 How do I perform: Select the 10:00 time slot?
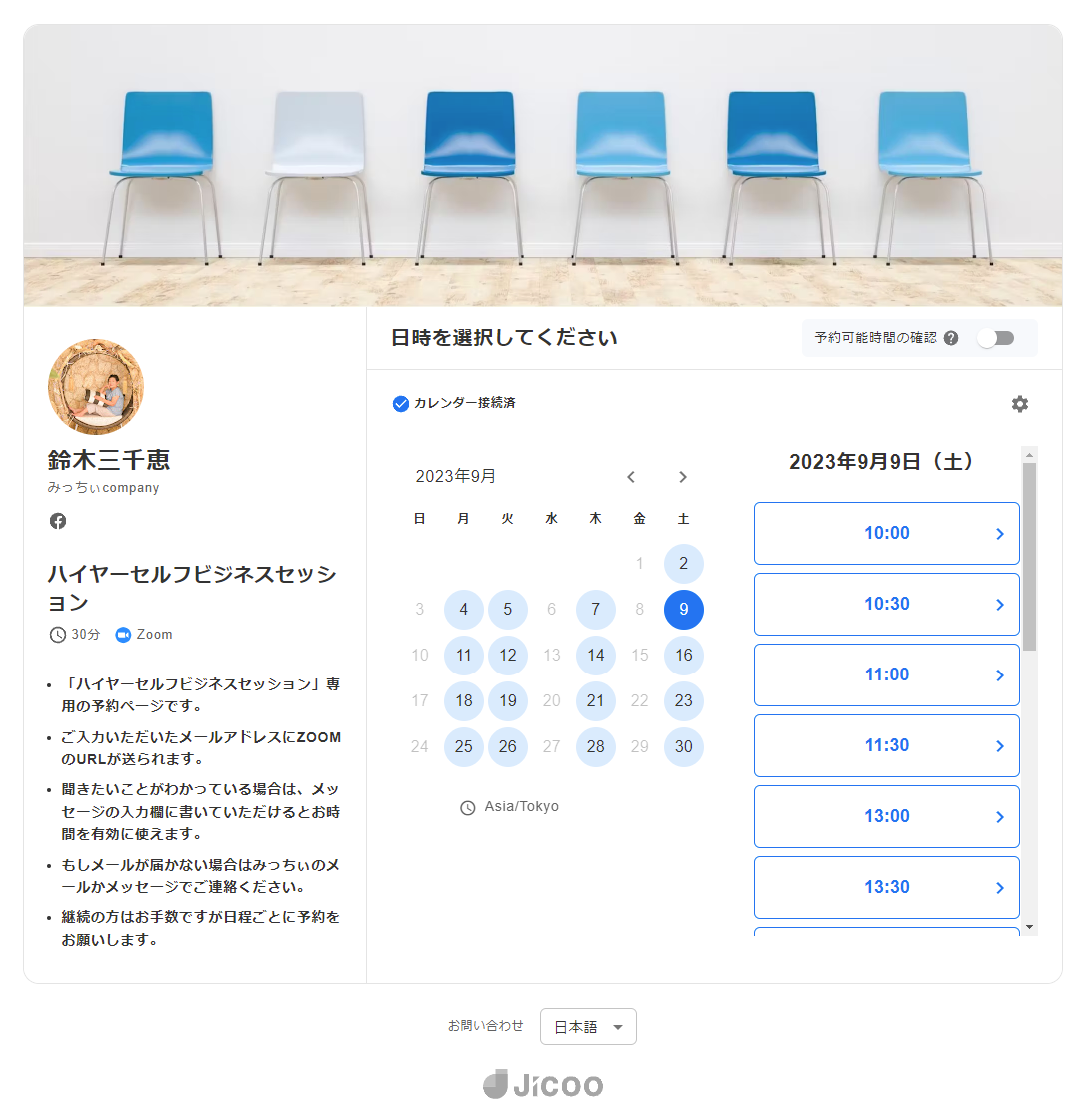[886, 533]
